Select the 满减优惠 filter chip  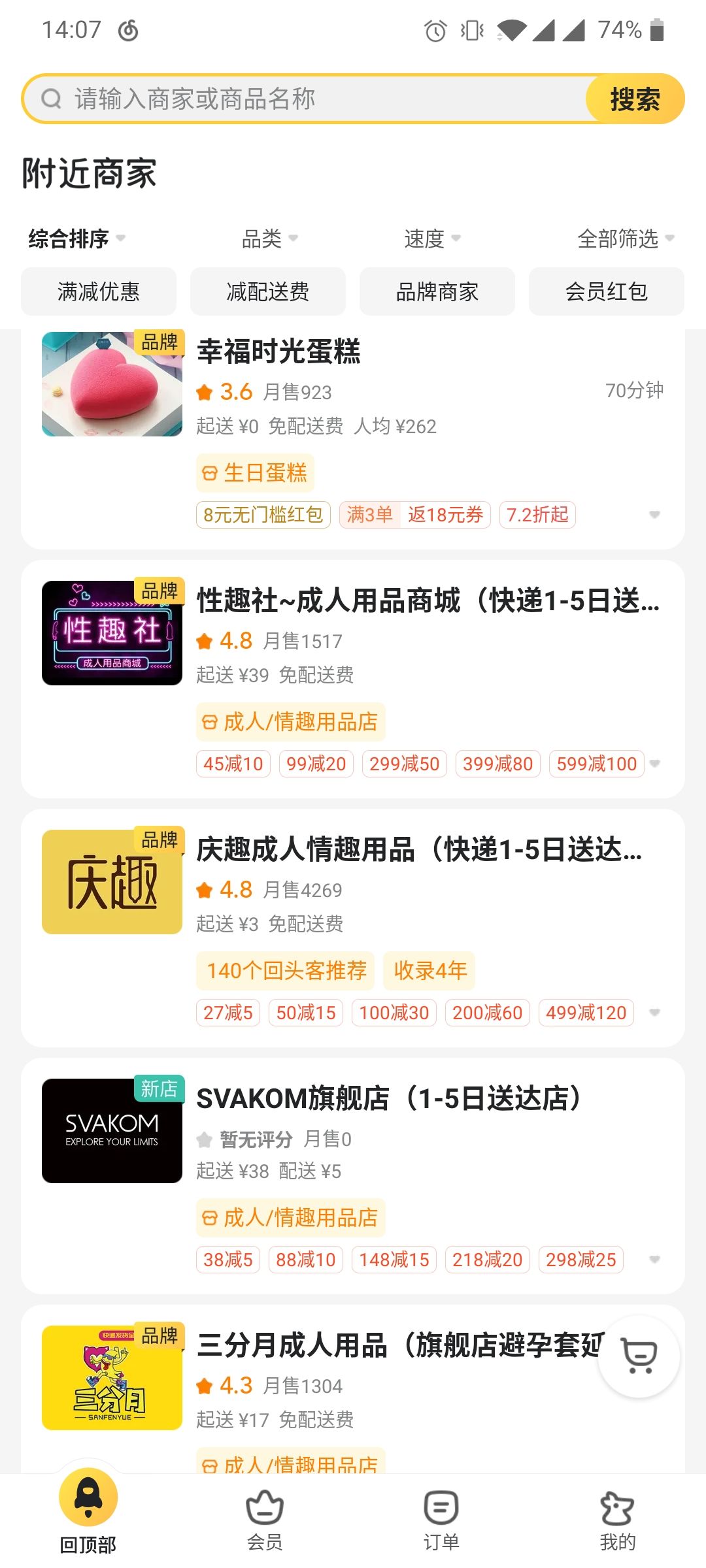pyautogui.click(x=99, y=291)
